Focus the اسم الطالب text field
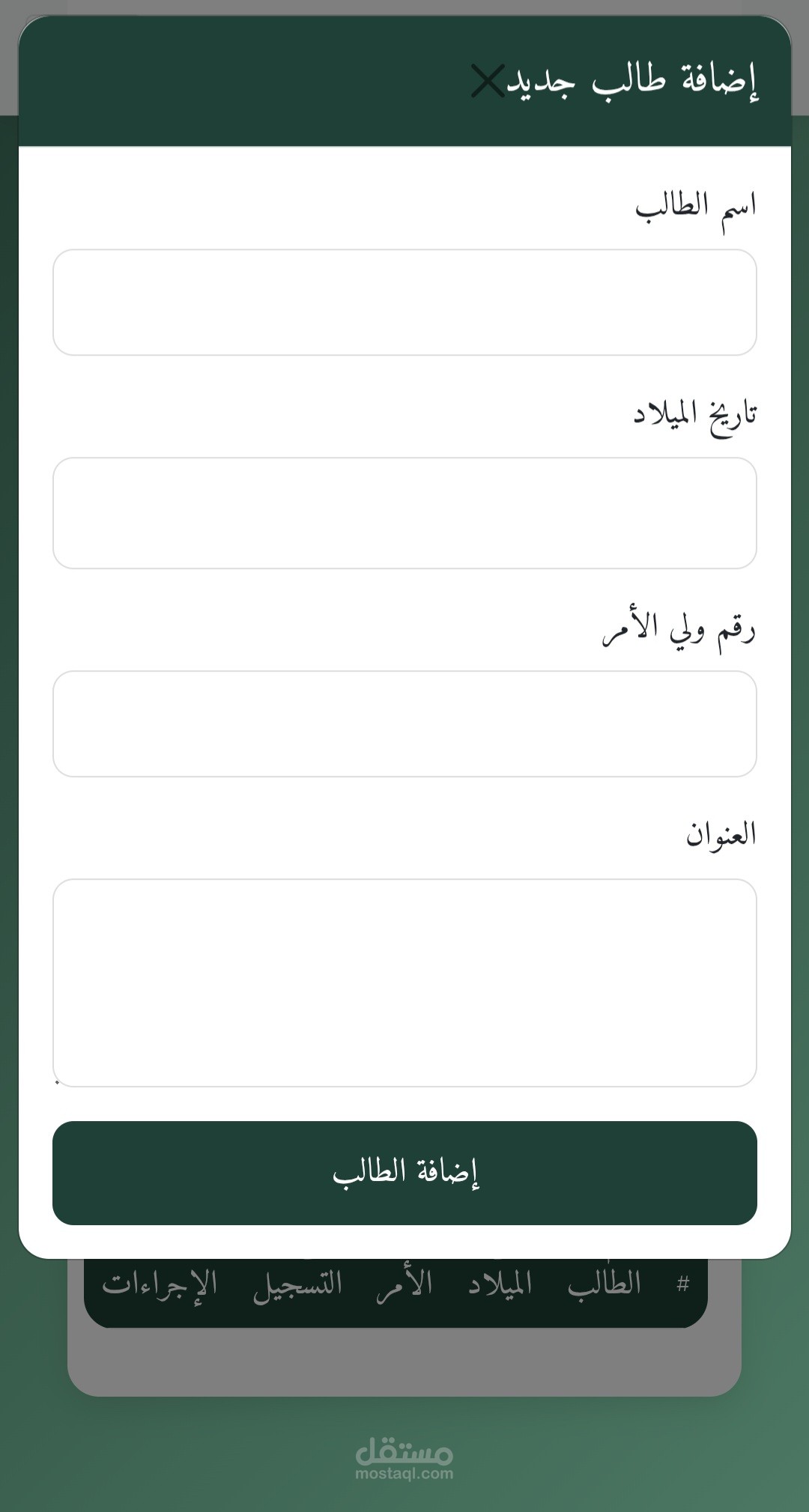The height and width of the screenshot is (1512, 809). pyautogui.click(x=404, y=303)
